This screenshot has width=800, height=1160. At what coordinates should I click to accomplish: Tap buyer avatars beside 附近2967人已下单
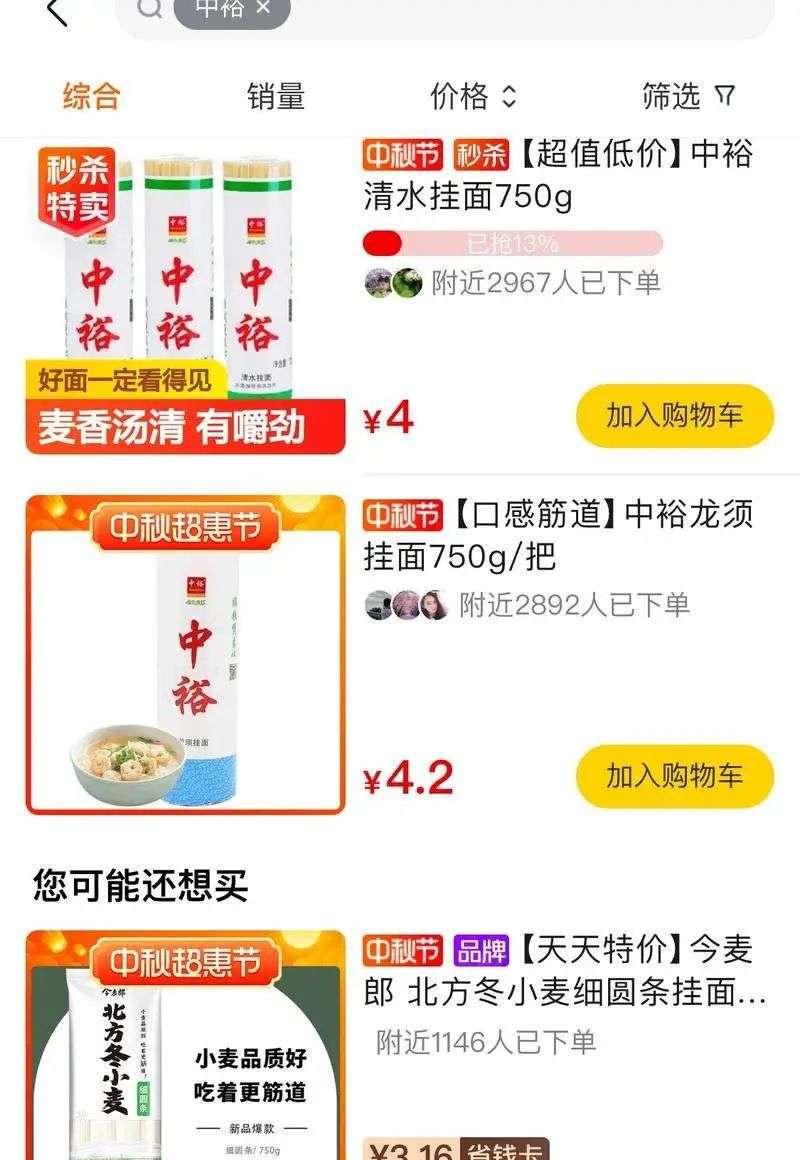pos(390,281)
